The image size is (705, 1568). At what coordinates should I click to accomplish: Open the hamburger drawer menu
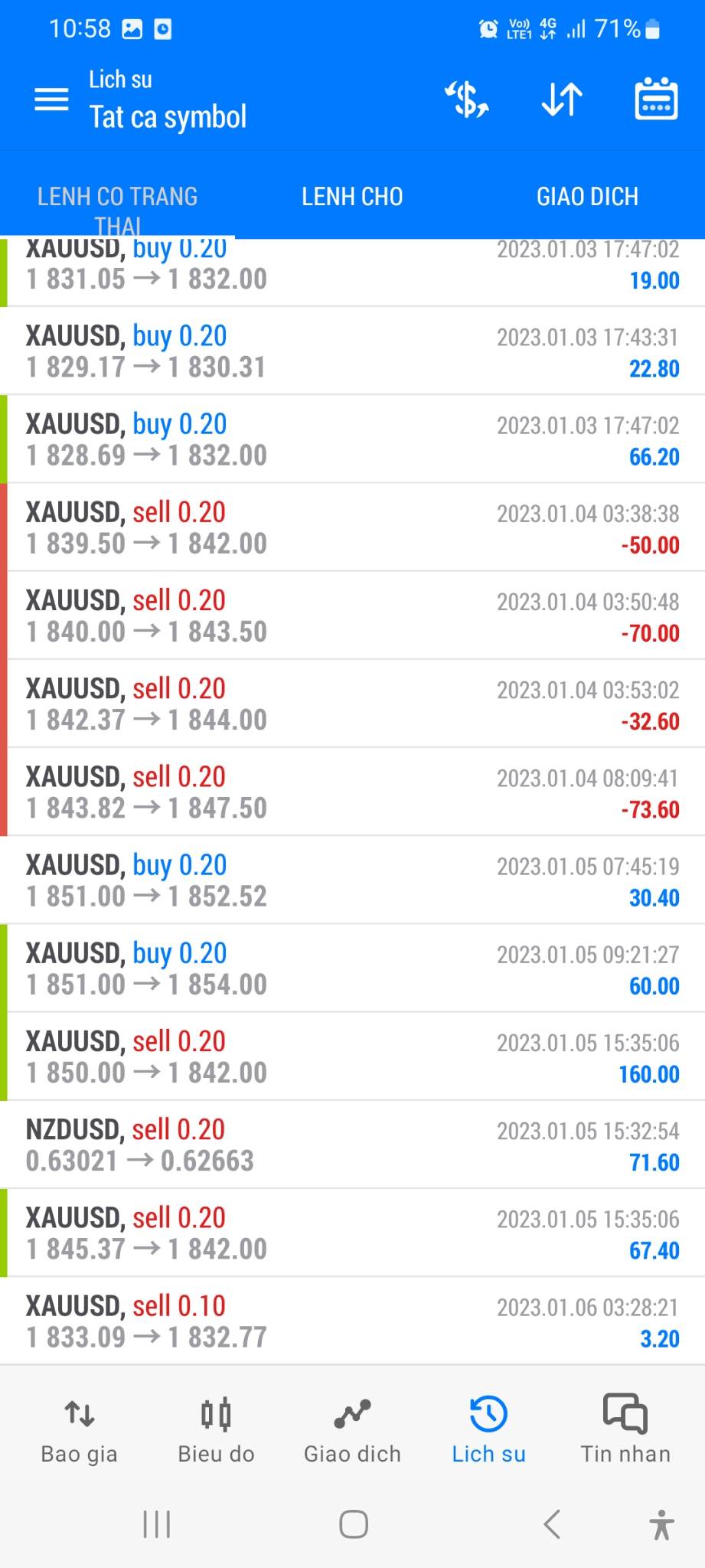tap(51, 100)
